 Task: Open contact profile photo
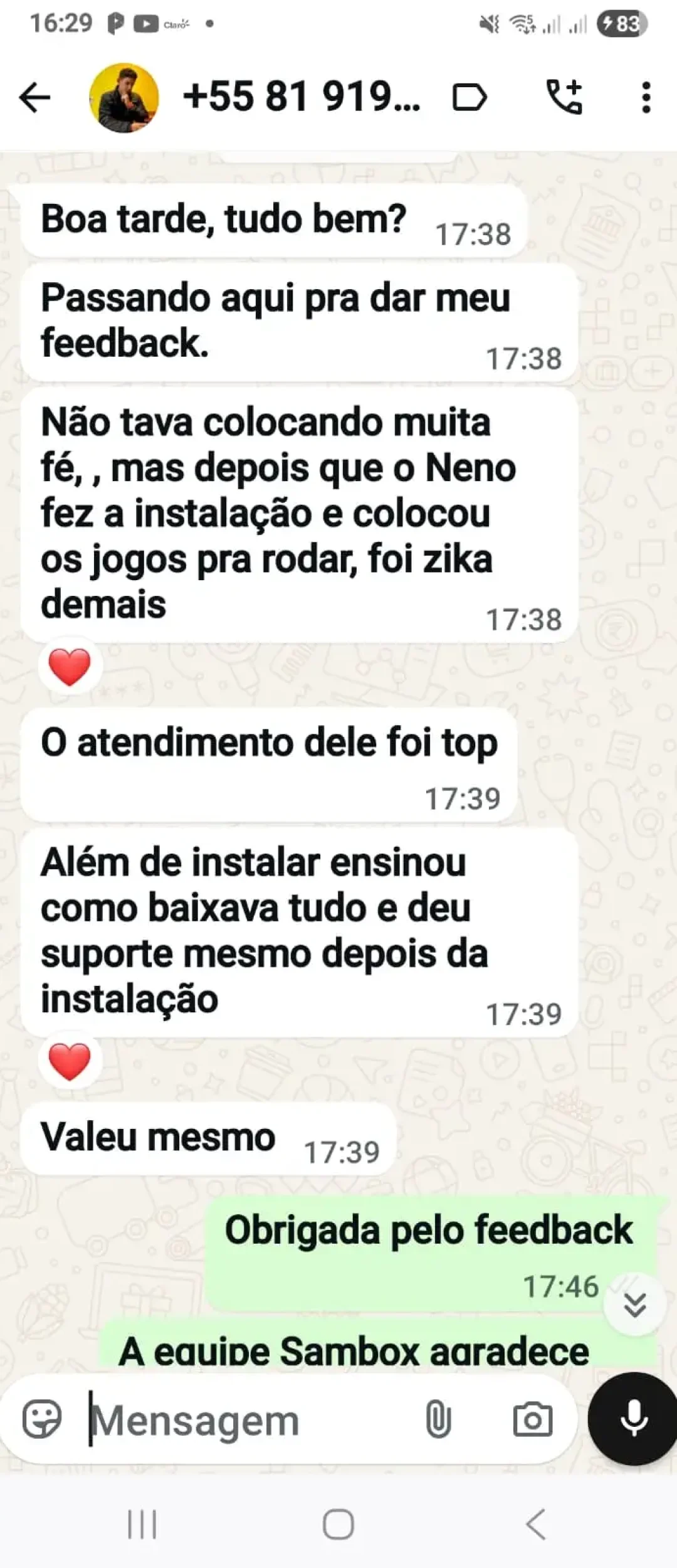point(124,98)
